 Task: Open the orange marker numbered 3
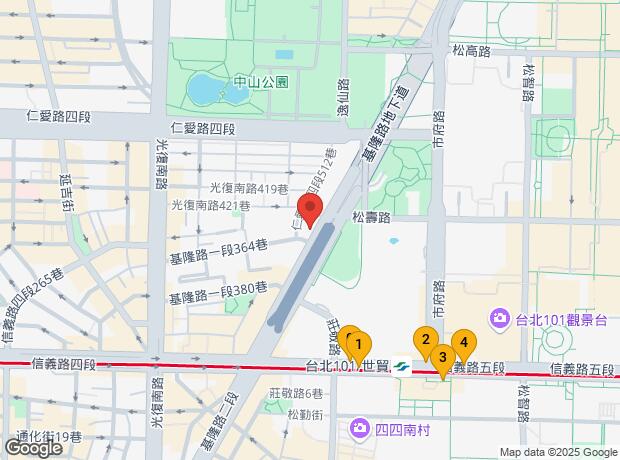pos(443,357)
